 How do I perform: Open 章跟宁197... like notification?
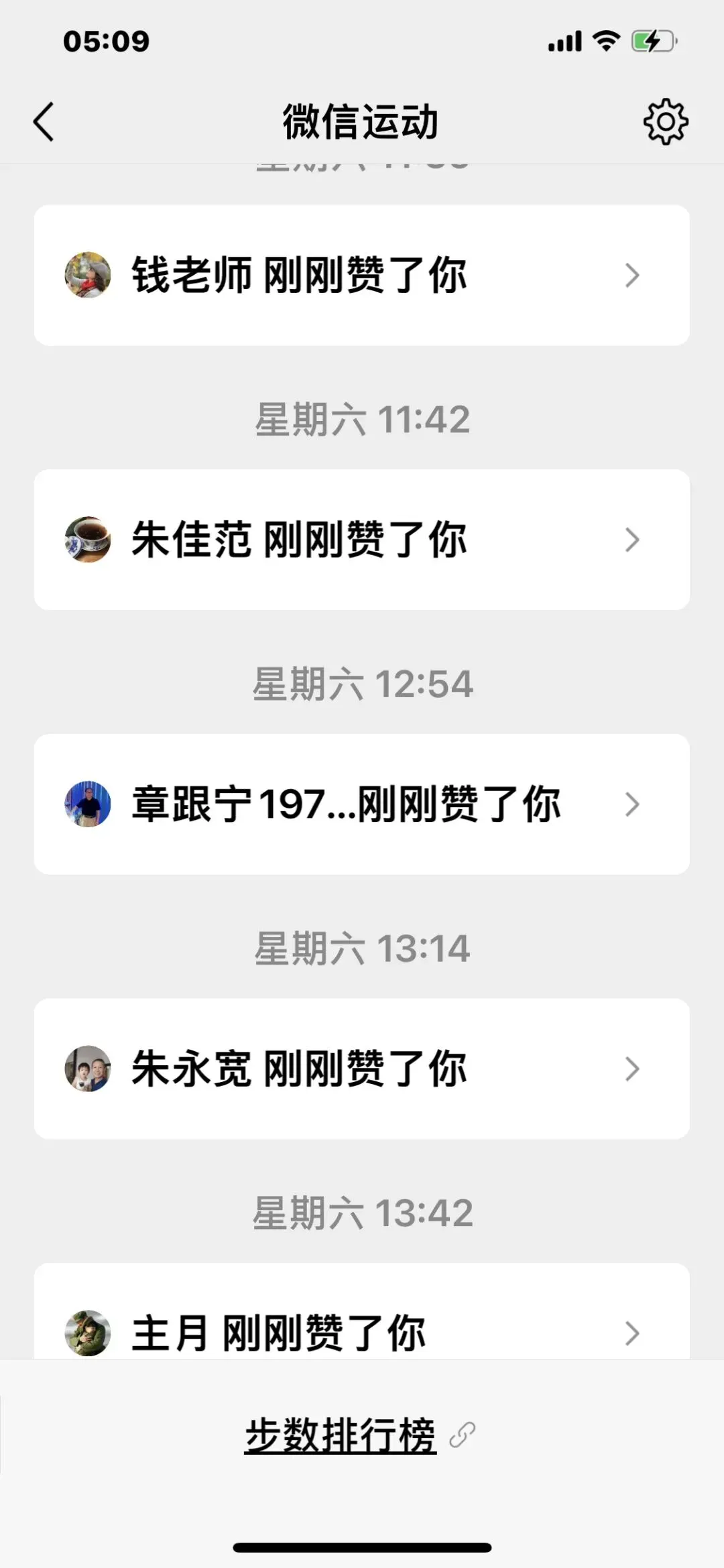362,804
